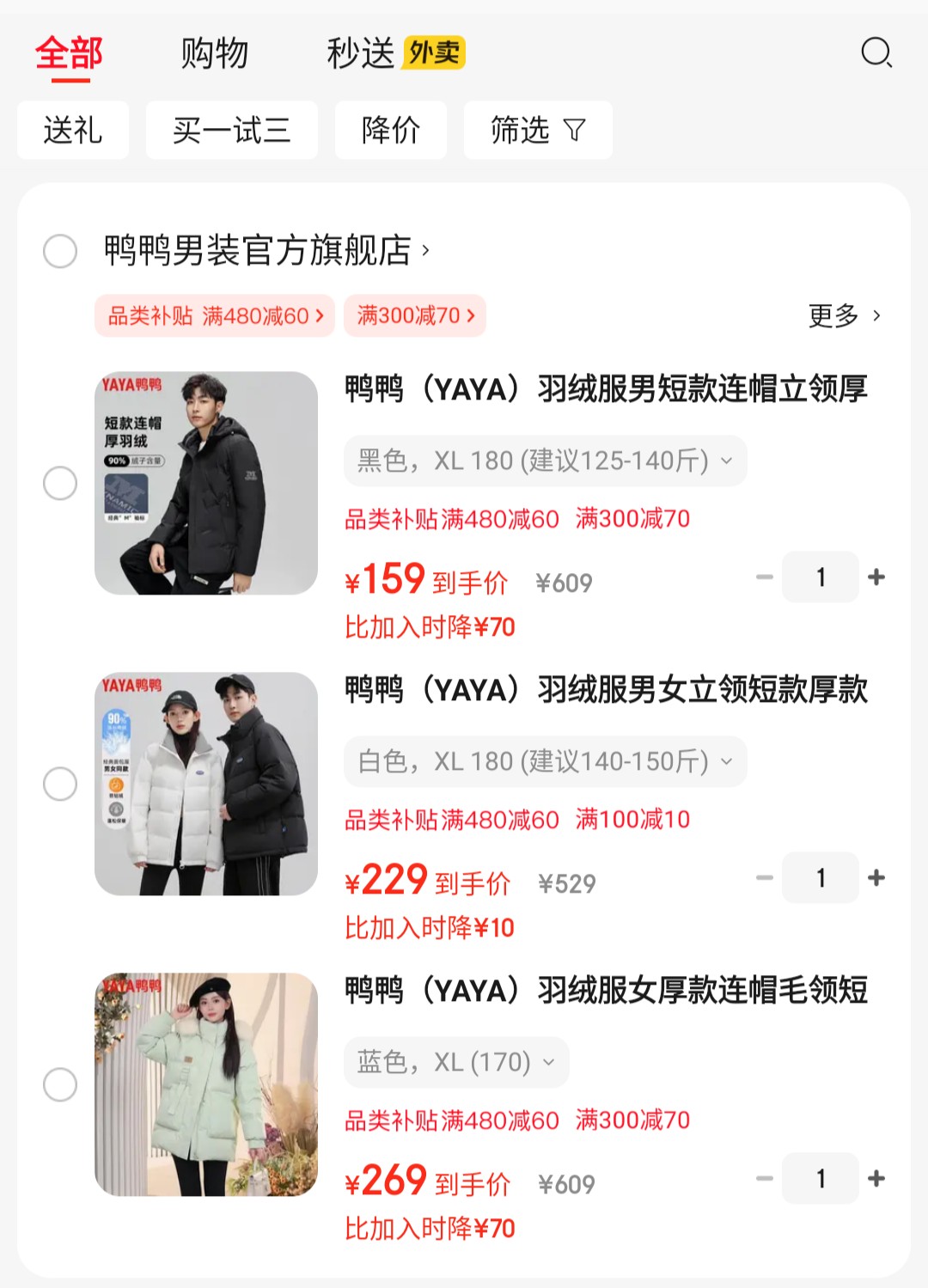Open the 筛选 filter options
This screenshot has width=928, height=1288.
[x=537, y=131]
